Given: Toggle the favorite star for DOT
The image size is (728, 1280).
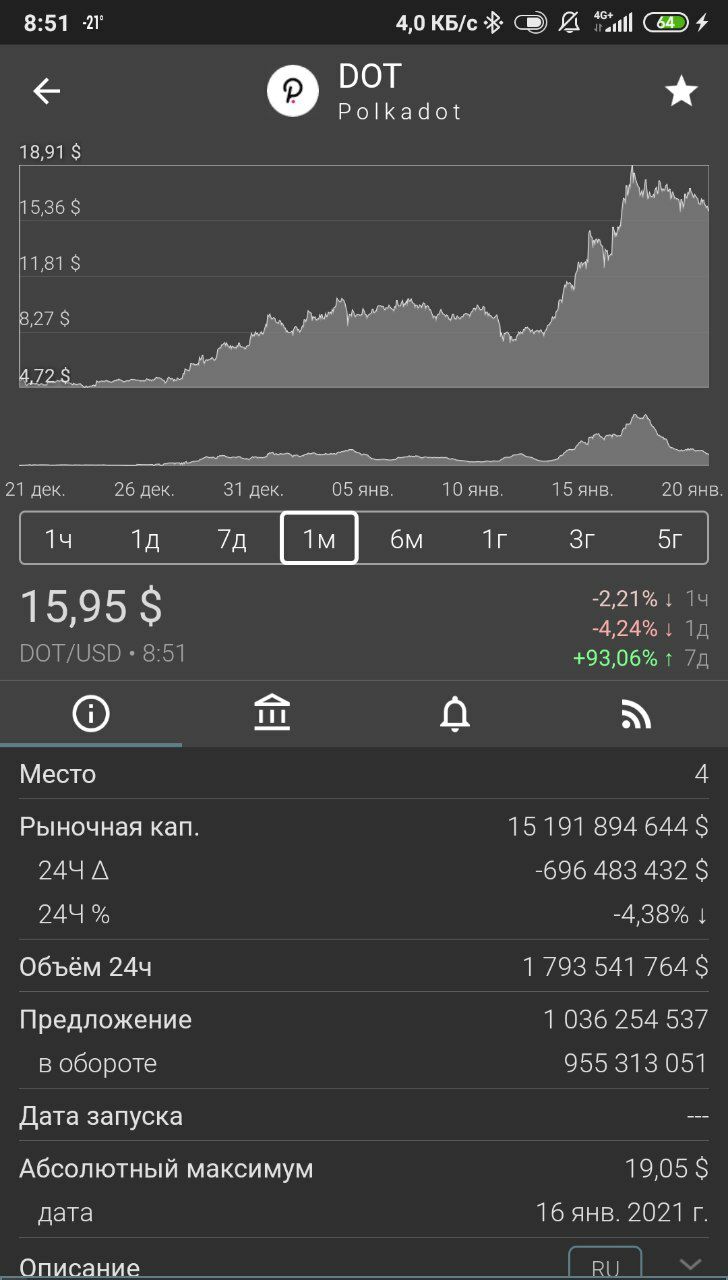Looking at the screenshot, I should pyautogui.click(x=681, y=92).
